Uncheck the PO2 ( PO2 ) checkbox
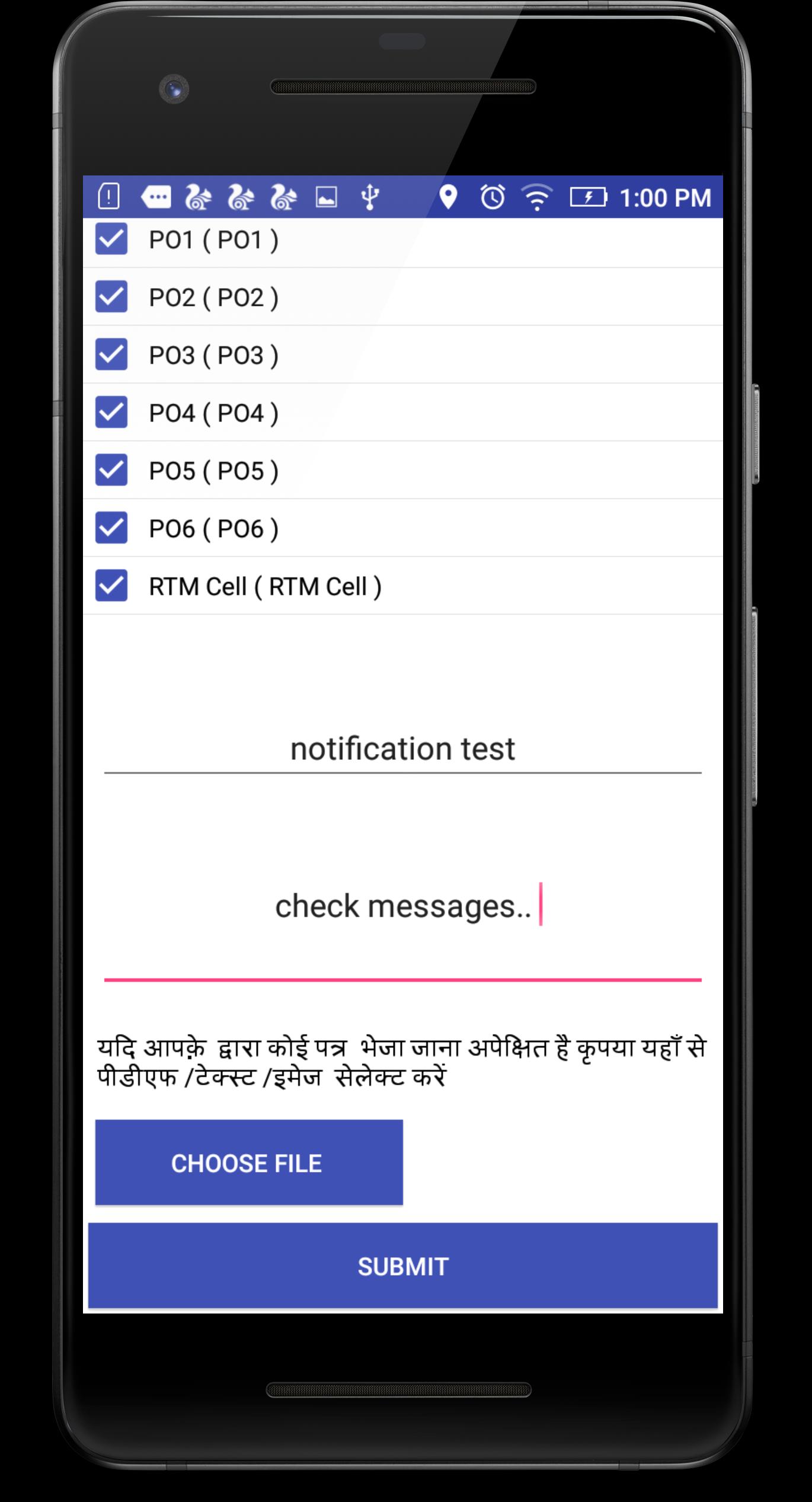812x1502 pixels. (111, 296)
